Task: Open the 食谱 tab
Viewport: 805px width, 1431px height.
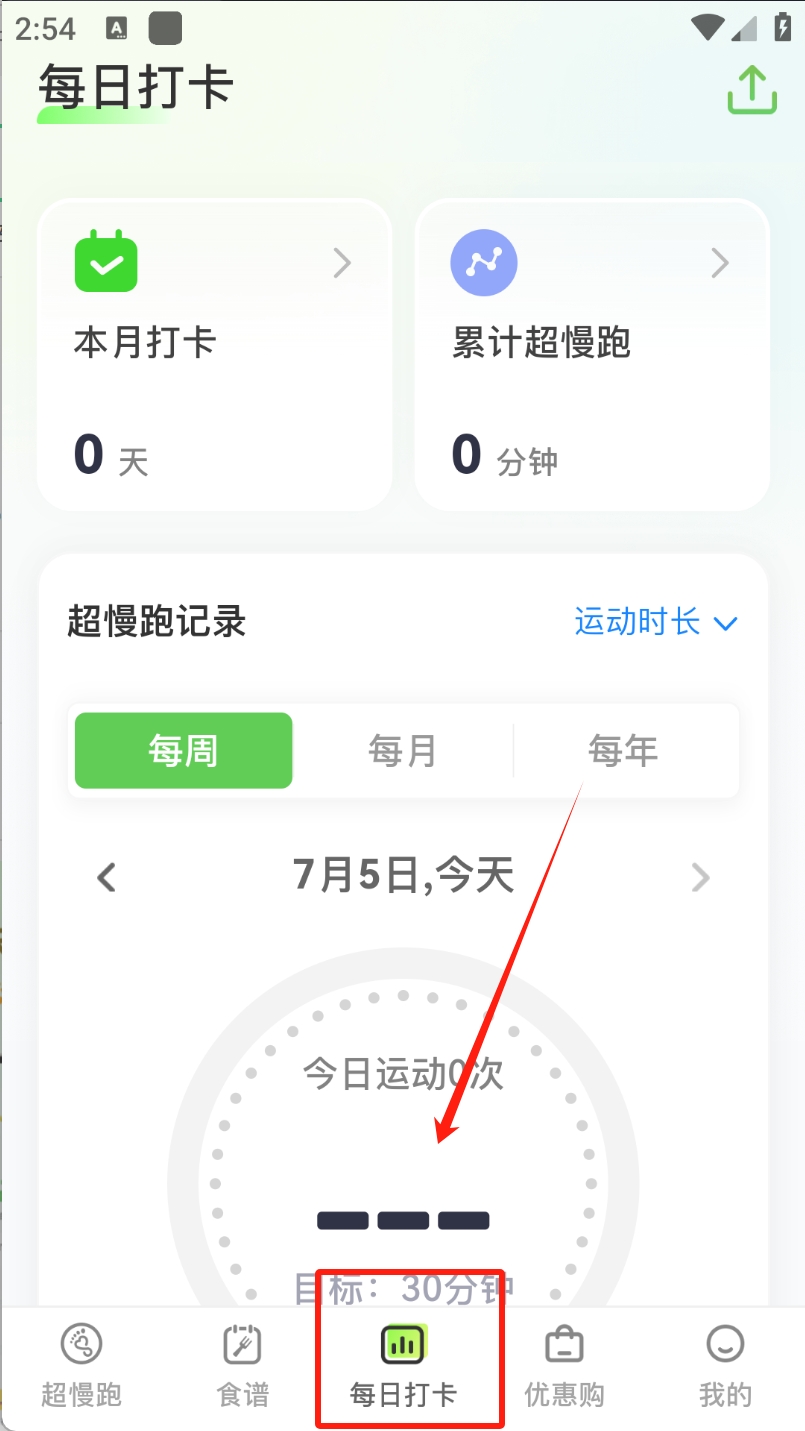Action: [x=243, y=1366]
